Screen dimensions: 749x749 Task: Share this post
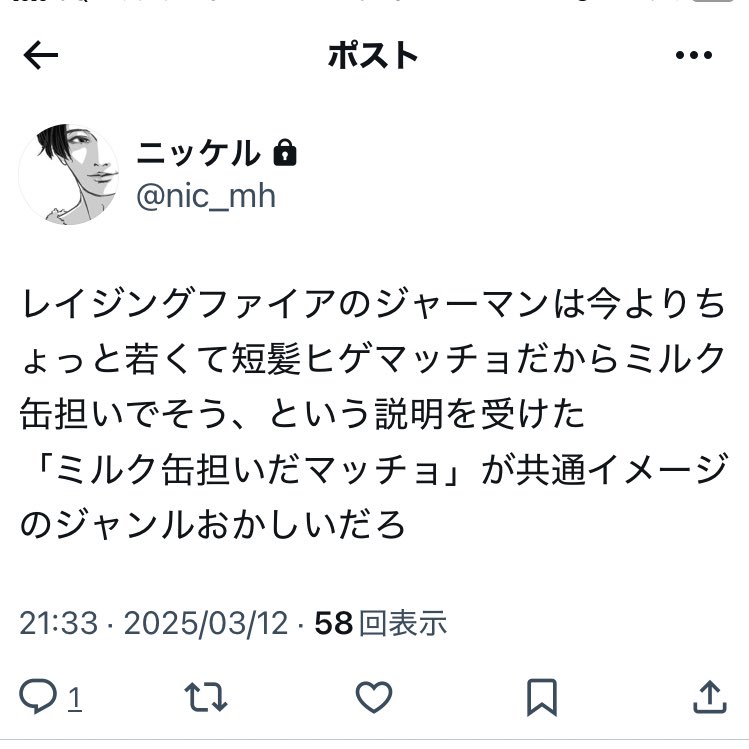tap(706, 693)
